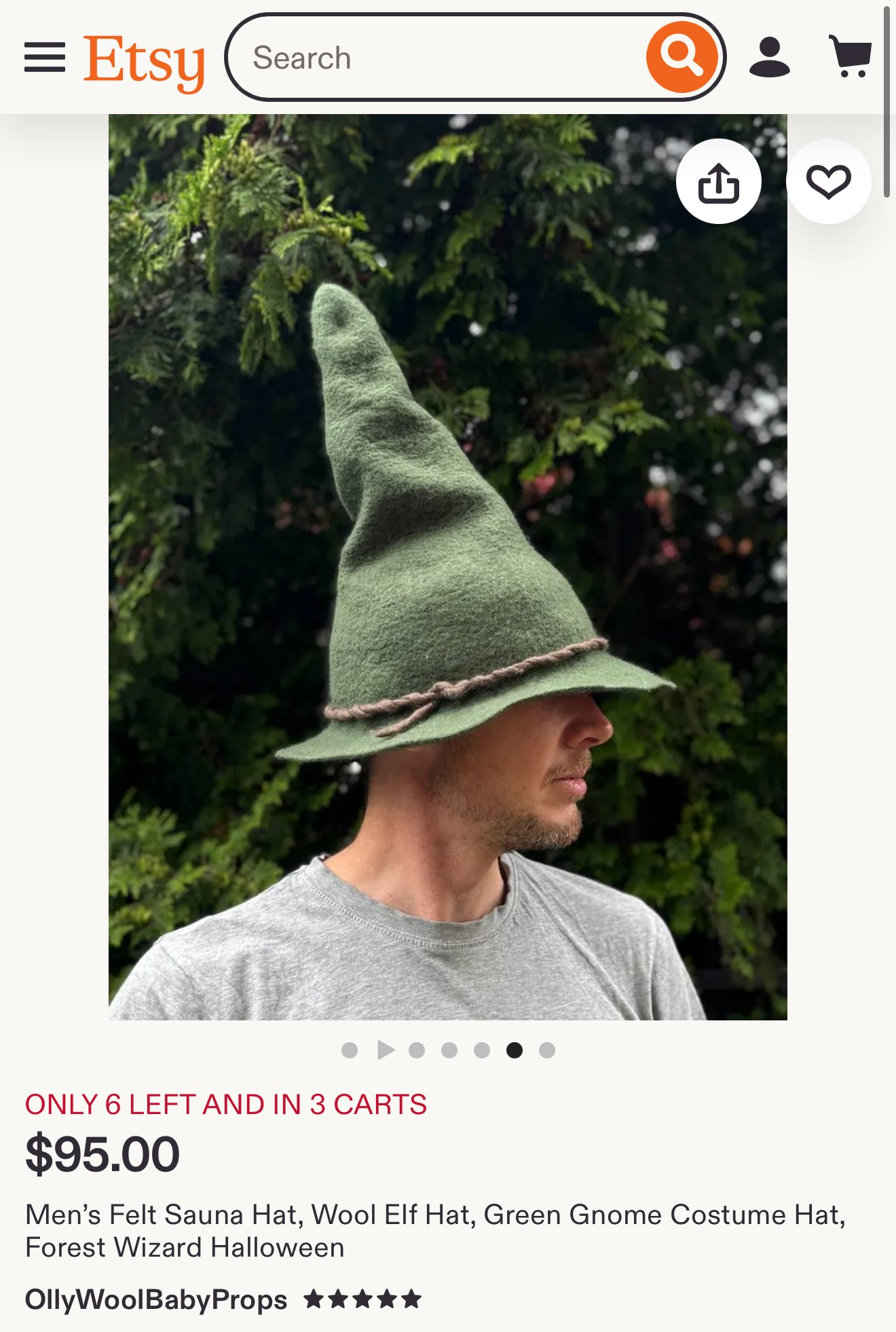This screenshot has height=1332, width=896.
Task: Go to the Etsy home page
Action: coord(144,62)
